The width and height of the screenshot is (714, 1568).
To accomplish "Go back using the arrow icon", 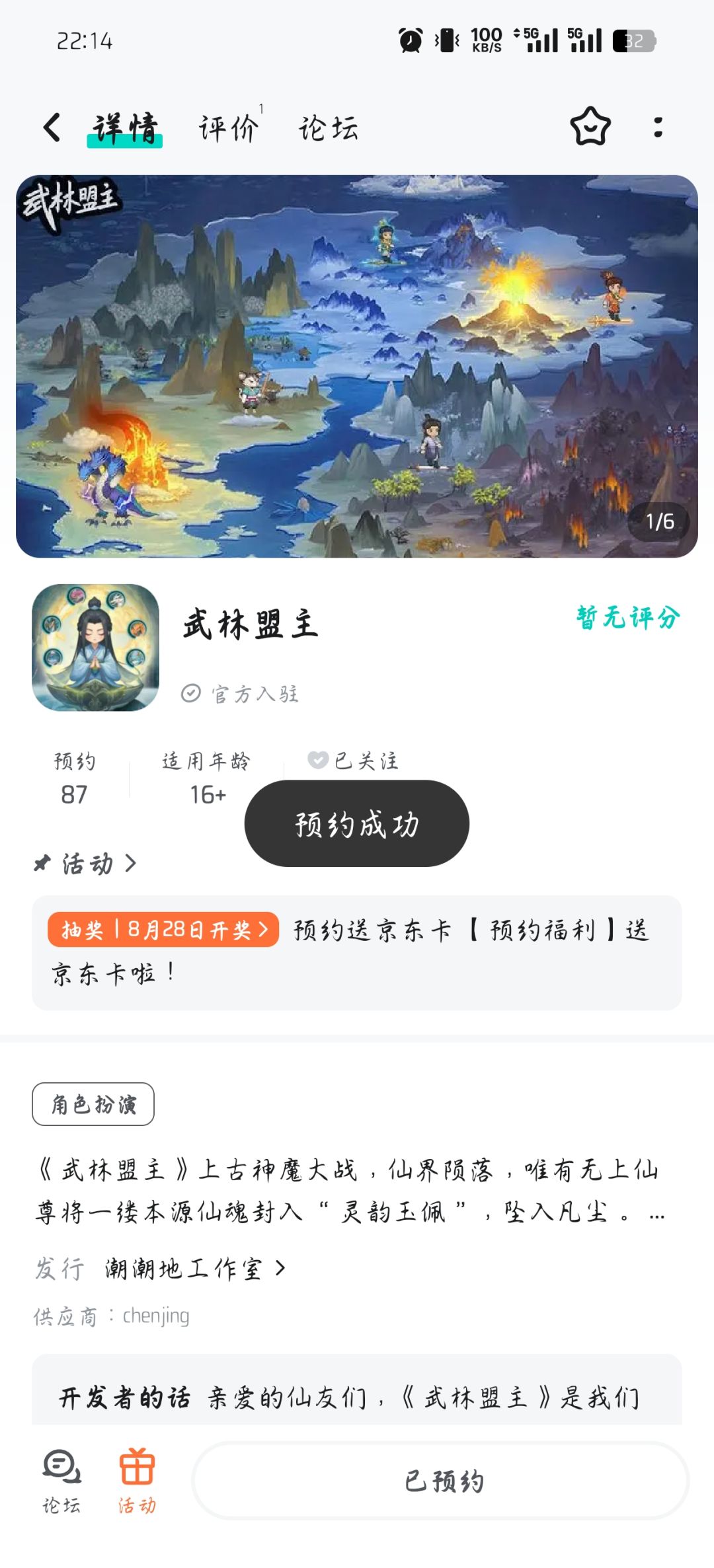I will point(52,127).
